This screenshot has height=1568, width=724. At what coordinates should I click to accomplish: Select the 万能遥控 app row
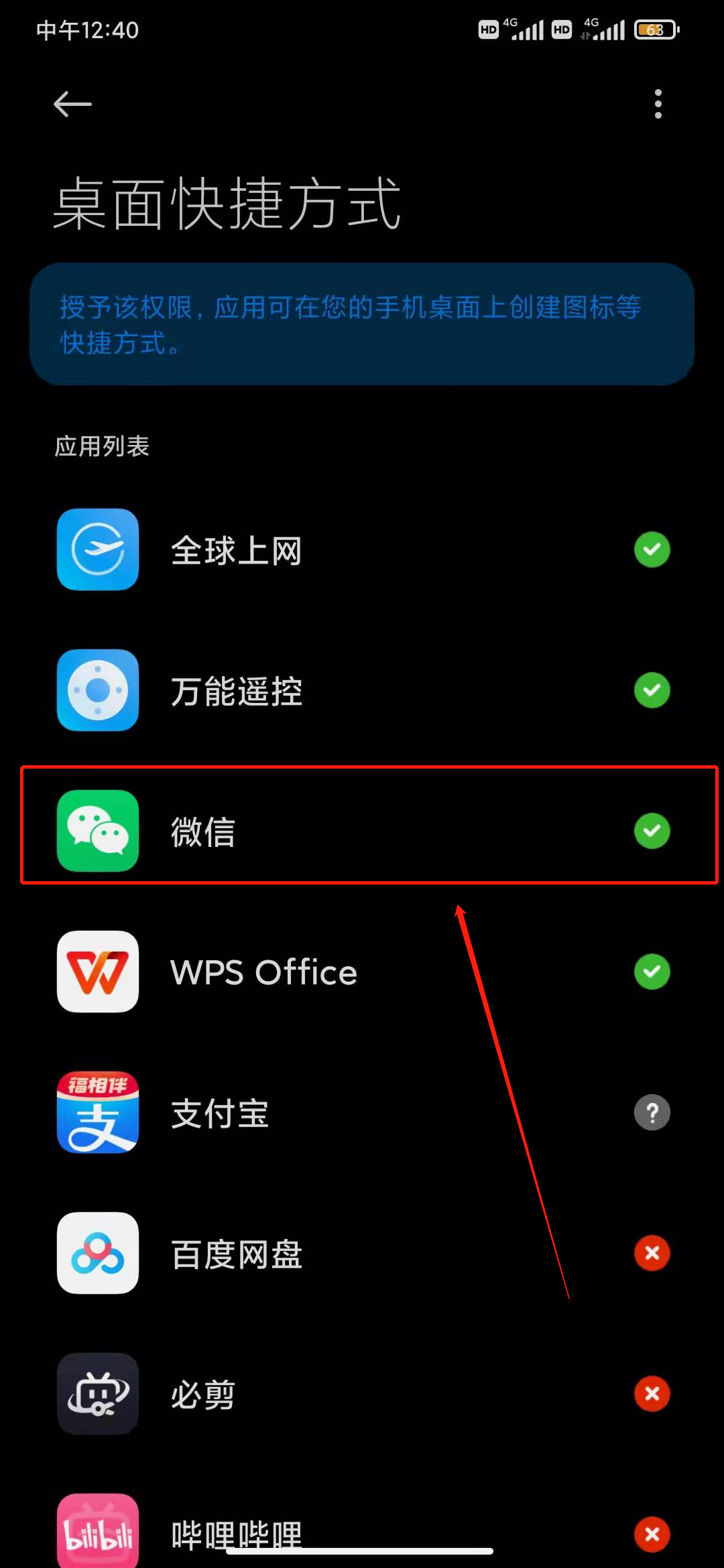[362, 691]
